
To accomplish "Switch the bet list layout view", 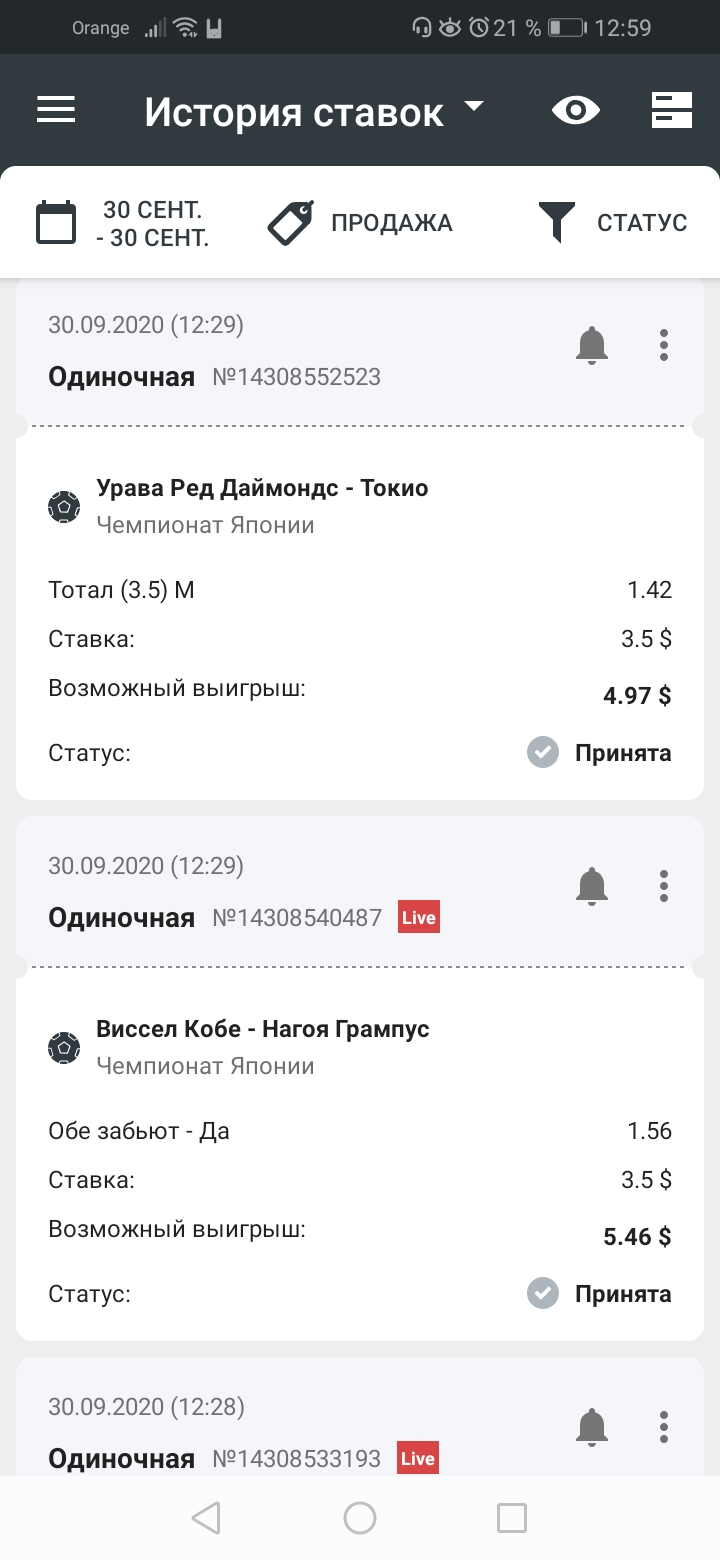I will 672,110.
